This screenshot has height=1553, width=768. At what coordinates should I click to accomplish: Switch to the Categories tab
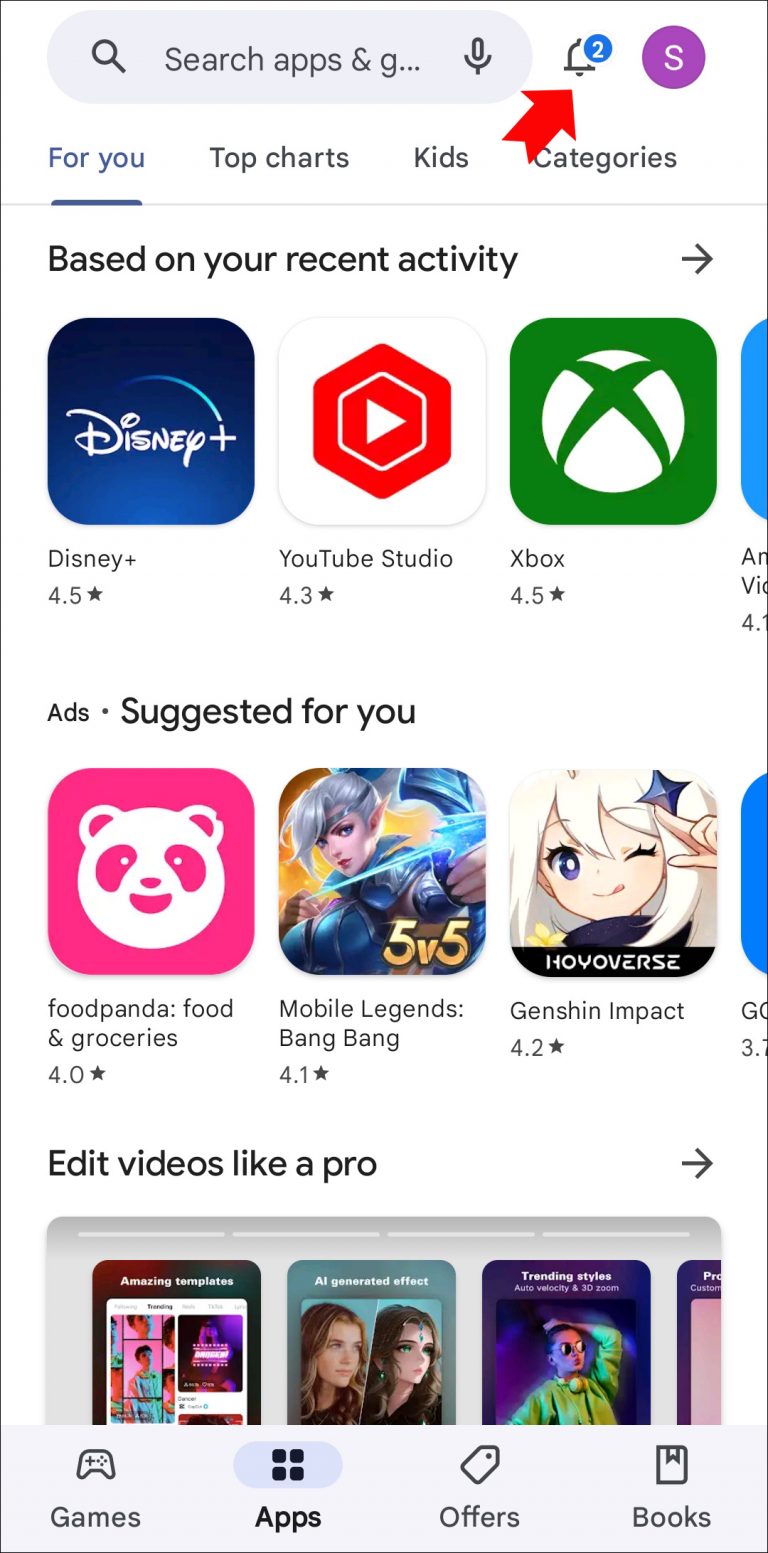pyautogui.click(x=604, y=157)
